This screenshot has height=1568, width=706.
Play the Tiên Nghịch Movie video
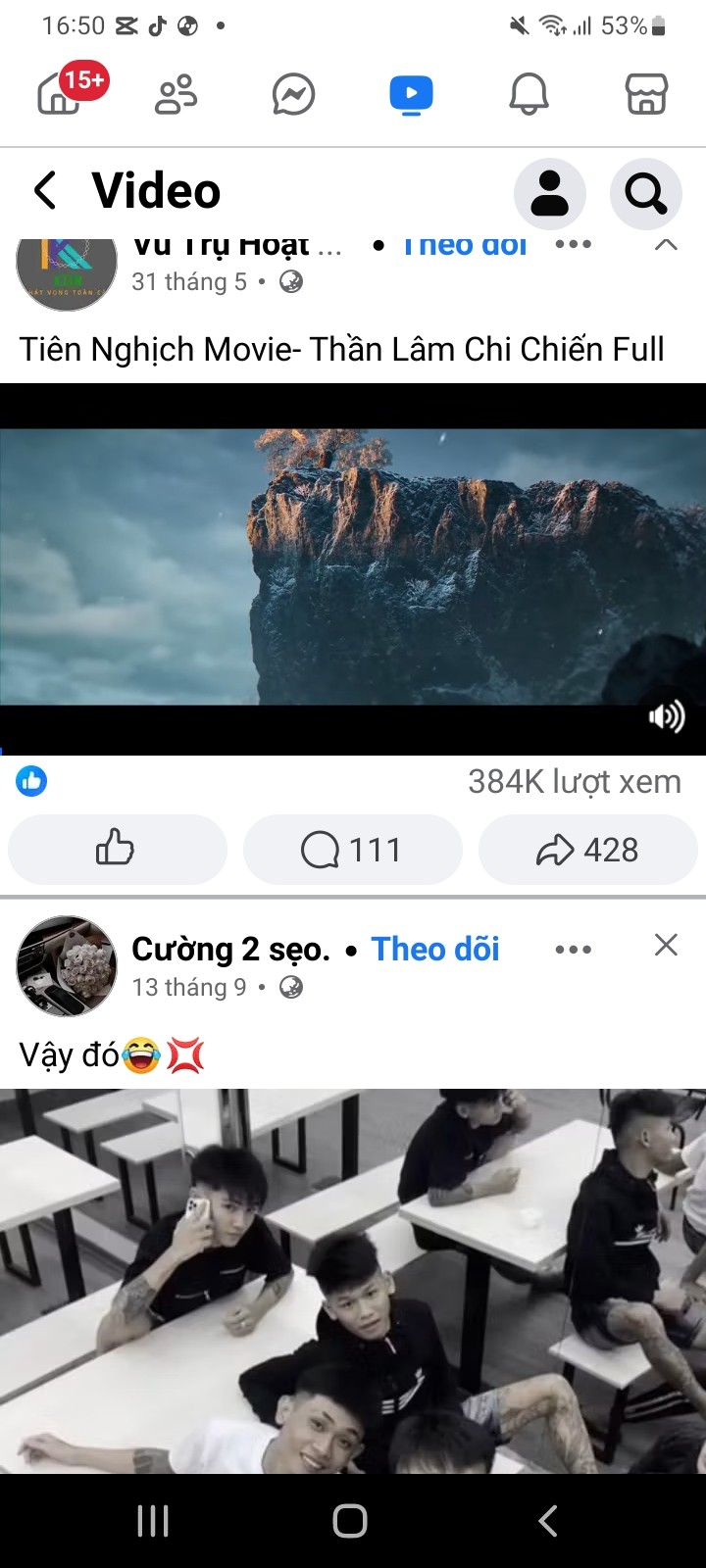pyautogui.click(x=353, y=566)
